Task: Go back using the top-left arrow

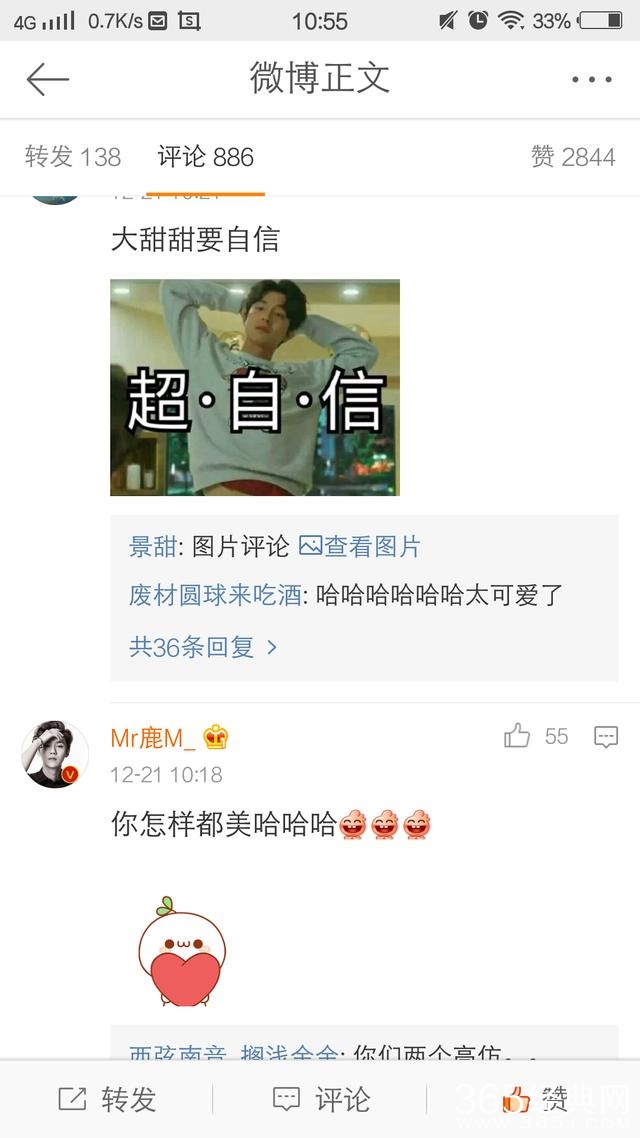Action: 47,79
